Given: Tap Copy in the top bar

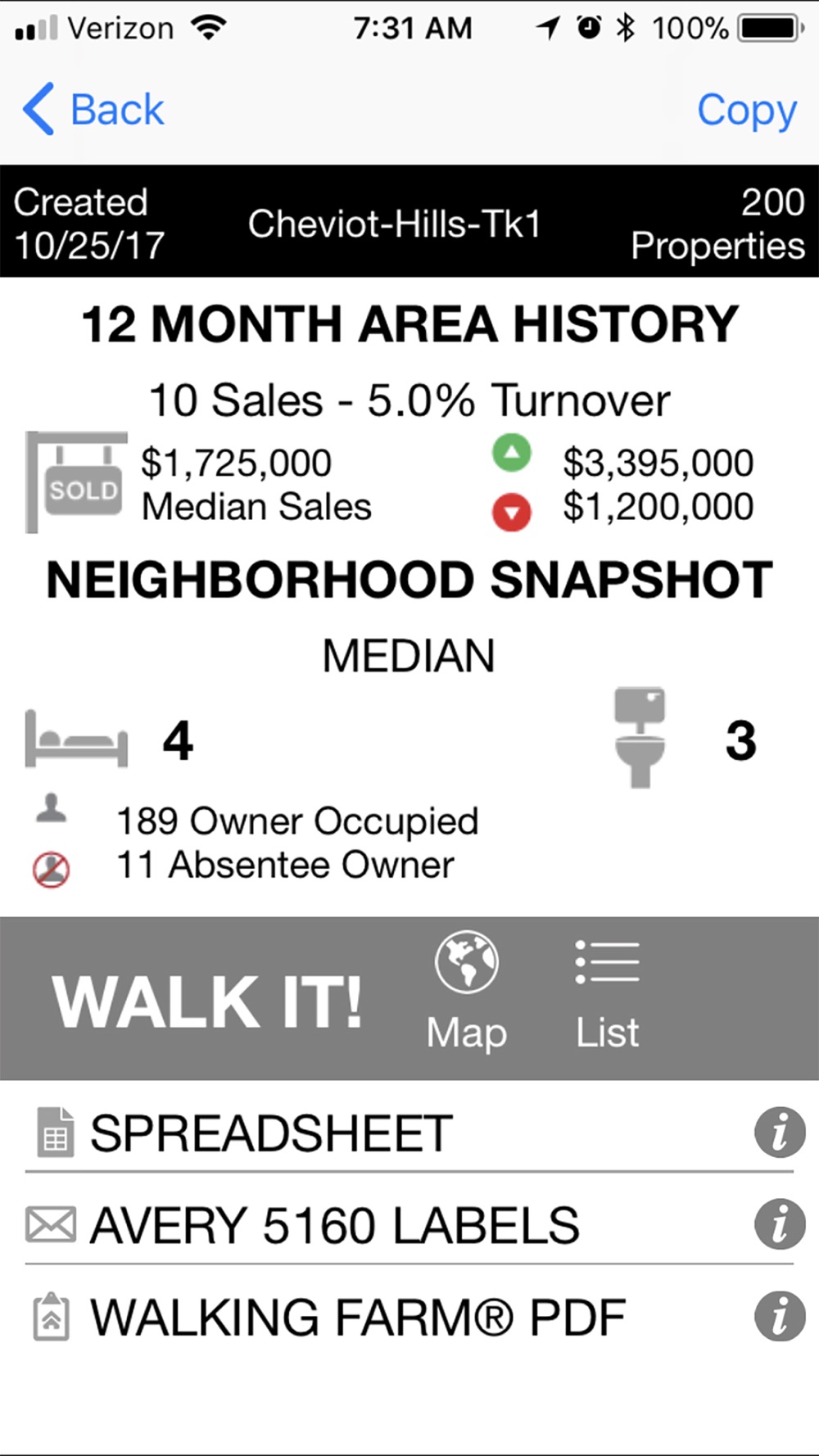Looking at the screenshot, I should (x=746, y=111).
